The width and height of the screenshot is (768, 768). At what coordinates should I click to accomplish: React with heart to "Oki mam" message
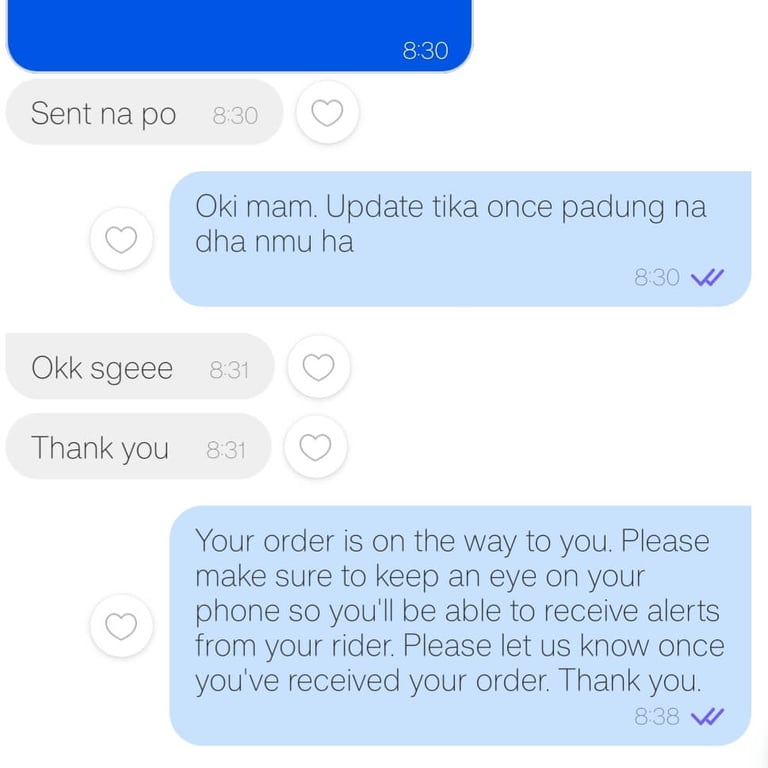[x=121, y=240]
